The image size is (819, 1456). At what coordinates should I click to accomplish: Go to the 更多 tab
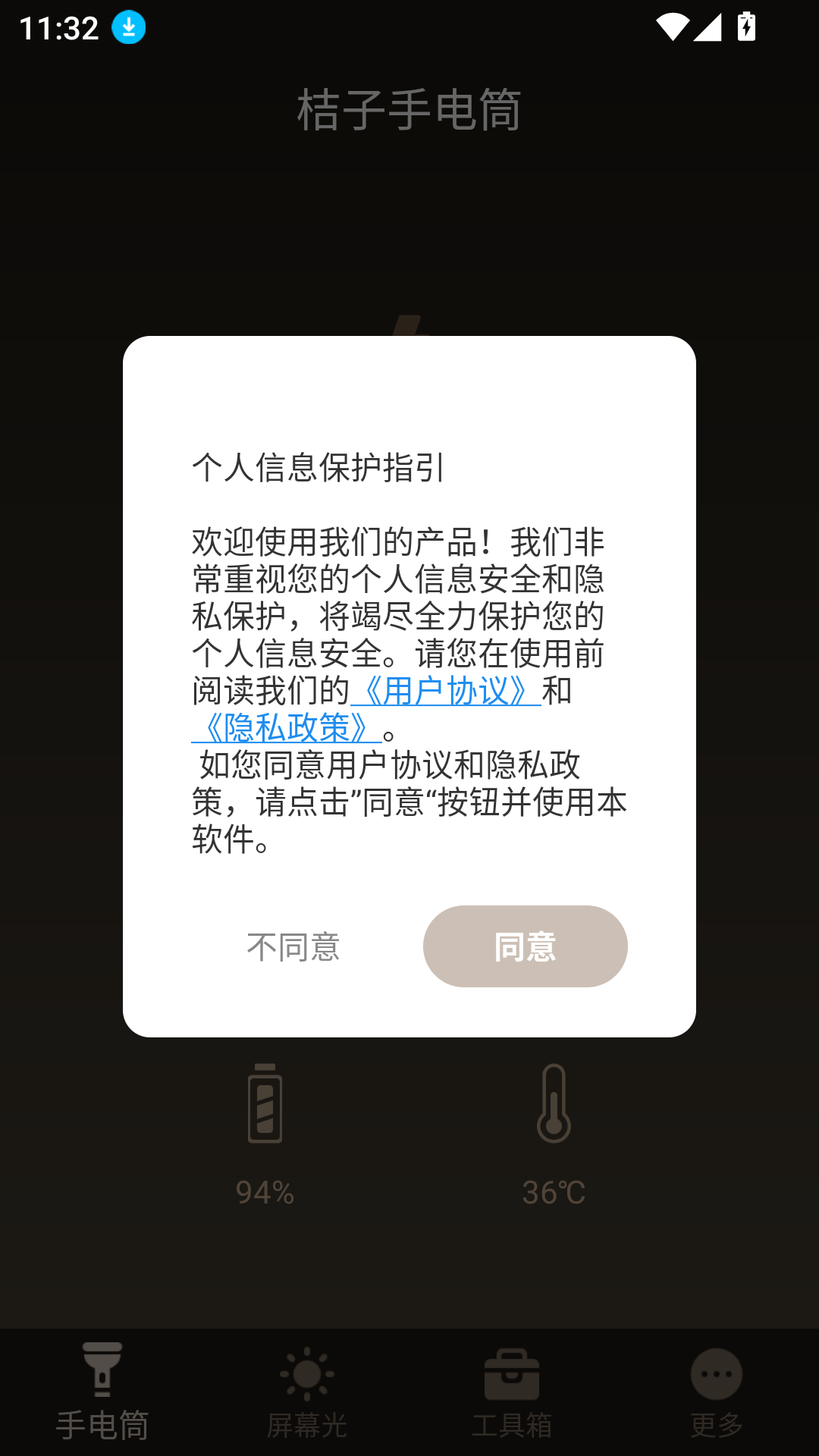717,1393
